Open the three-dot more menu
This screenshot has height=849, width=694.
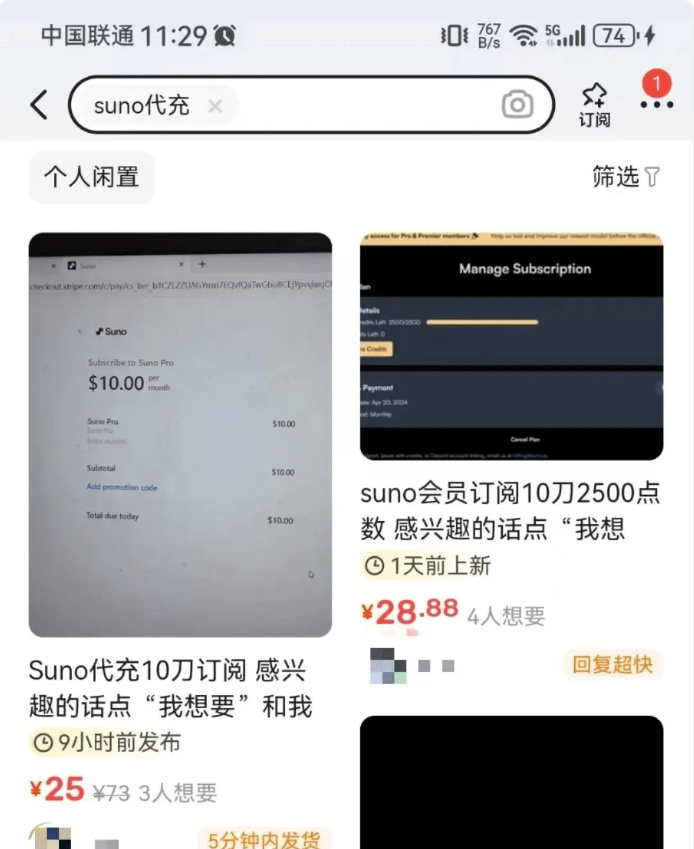click(x=656, y=103)
